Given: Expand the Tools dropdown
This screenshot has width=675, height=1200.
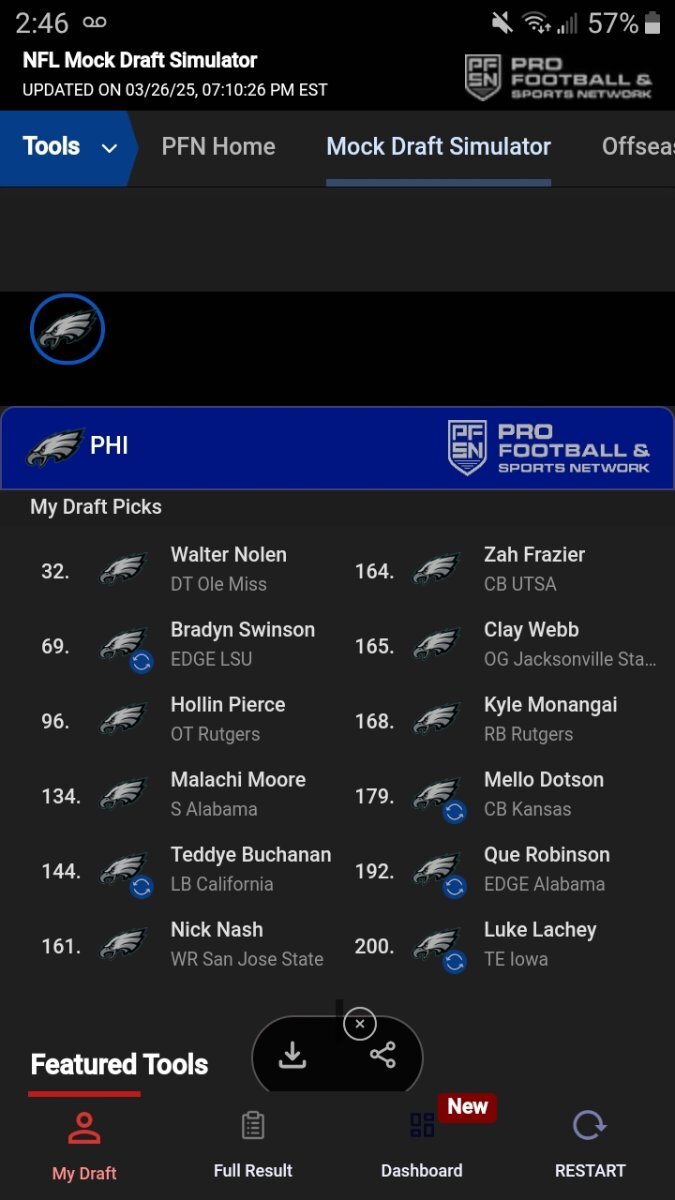Looking at the screenshot, I should (x=69, y=147).
